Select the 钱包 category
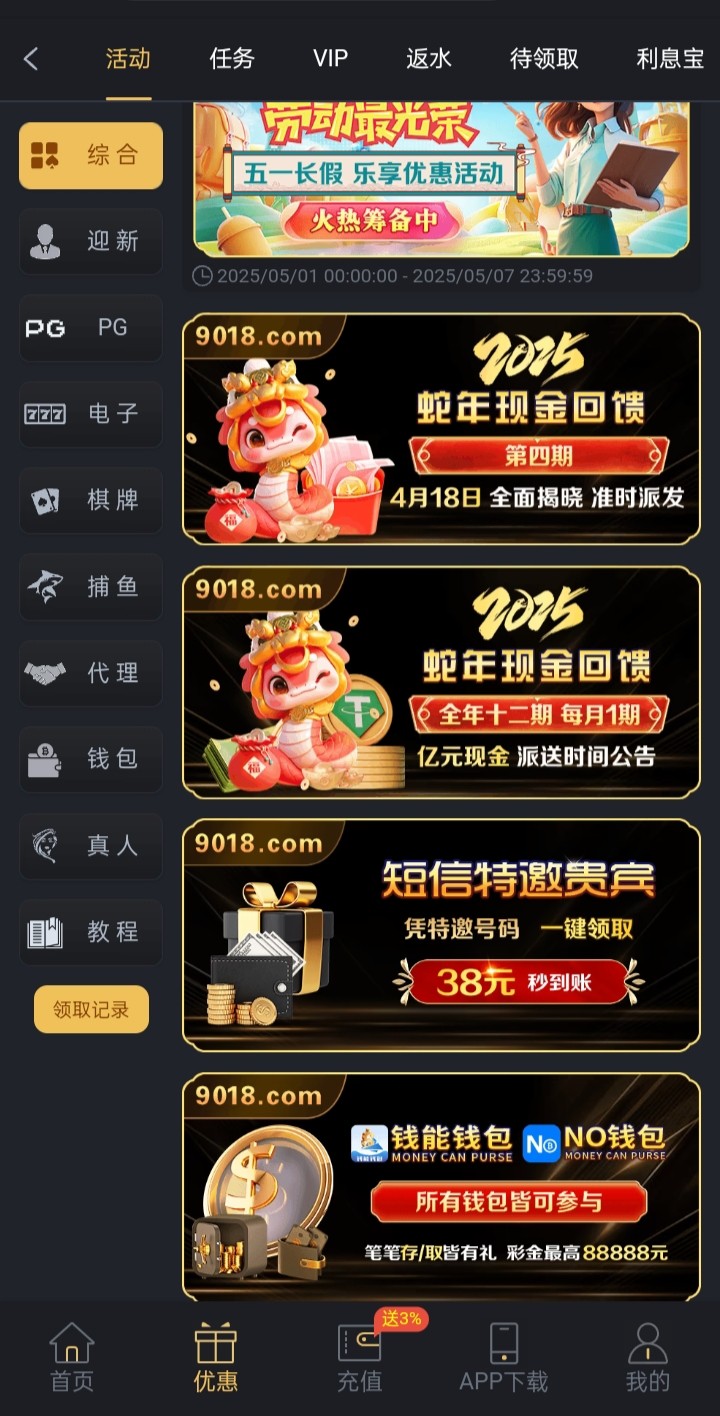Screen dimensions: 720x1416 pos(90,759)
